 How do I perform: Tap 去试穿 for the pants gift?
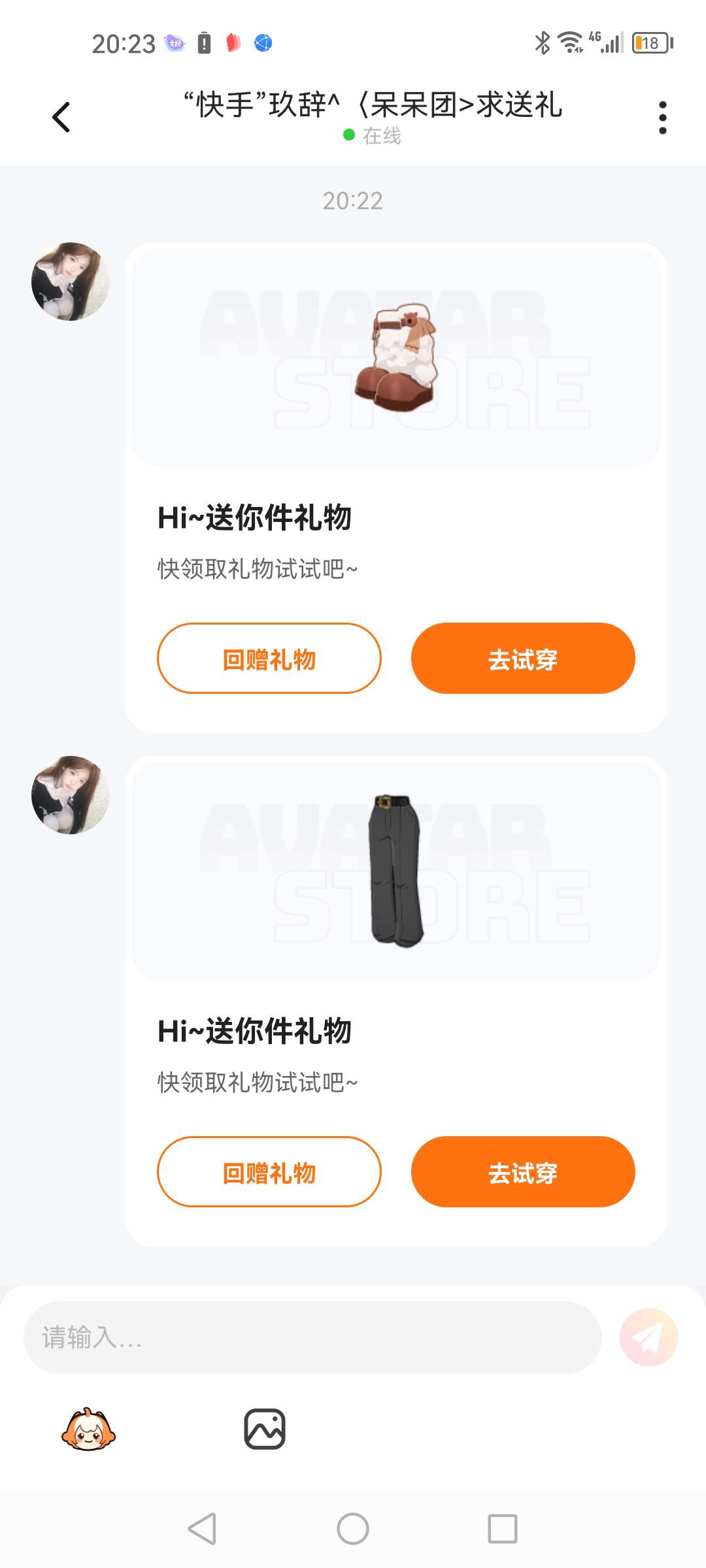tap(522, 1172)
